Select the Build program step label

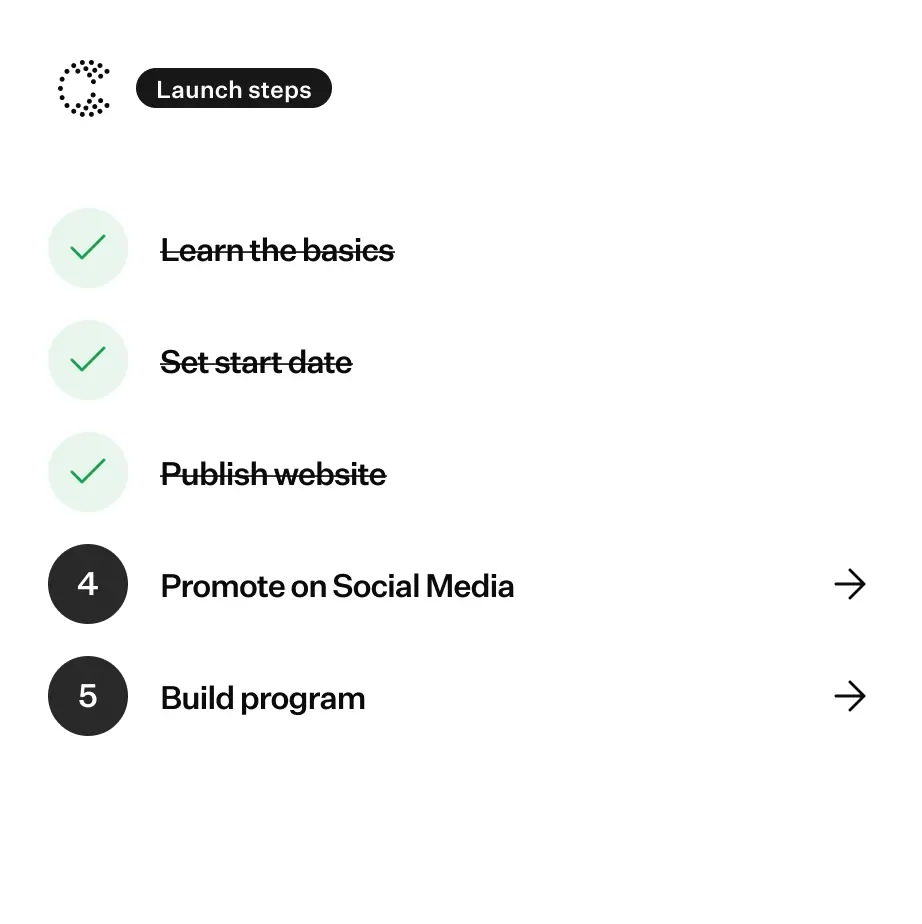tap(262, 697)
